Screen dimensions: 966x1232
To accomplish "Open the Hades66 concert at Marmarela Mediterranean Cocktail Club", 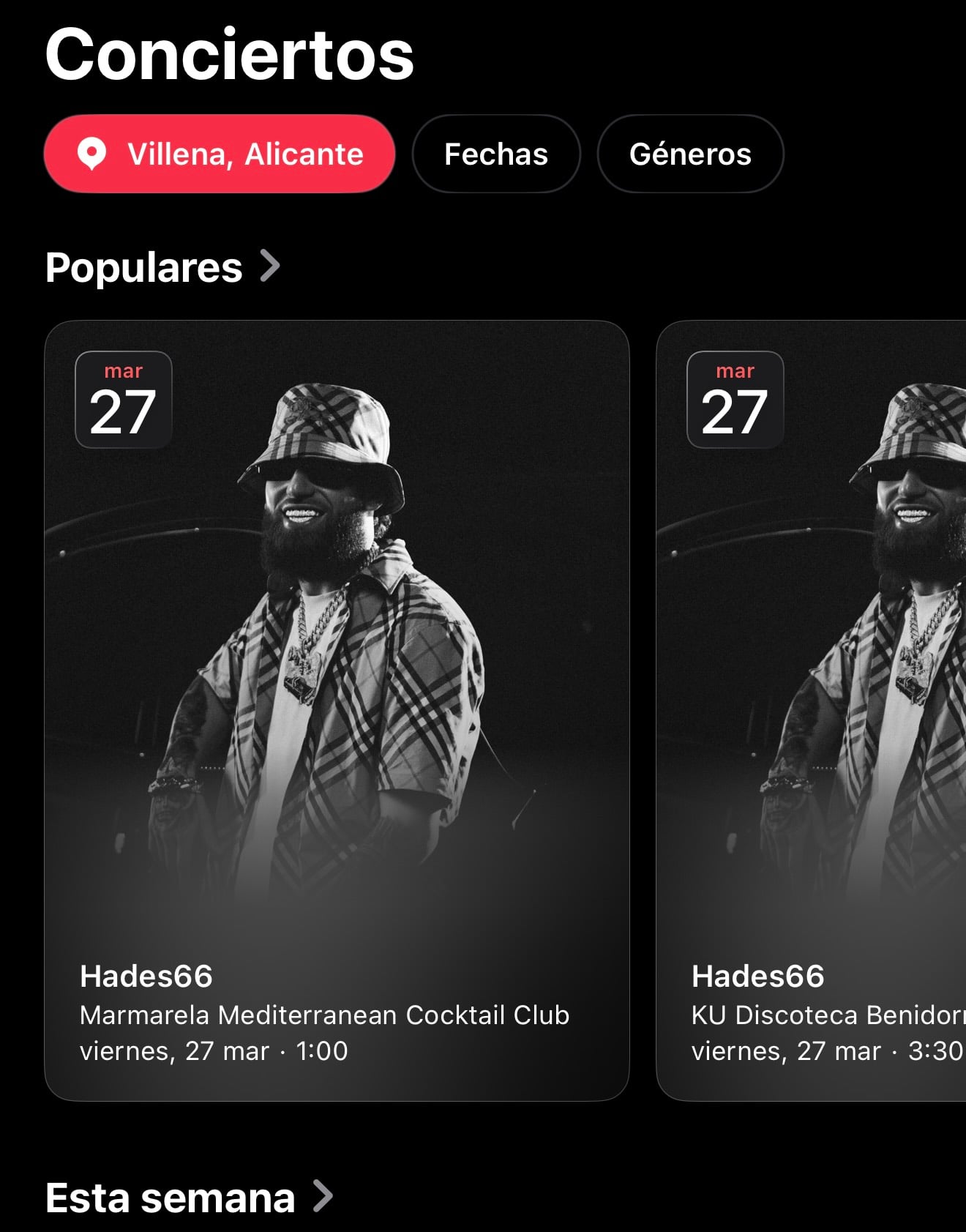I will click(x=337, y=710).
